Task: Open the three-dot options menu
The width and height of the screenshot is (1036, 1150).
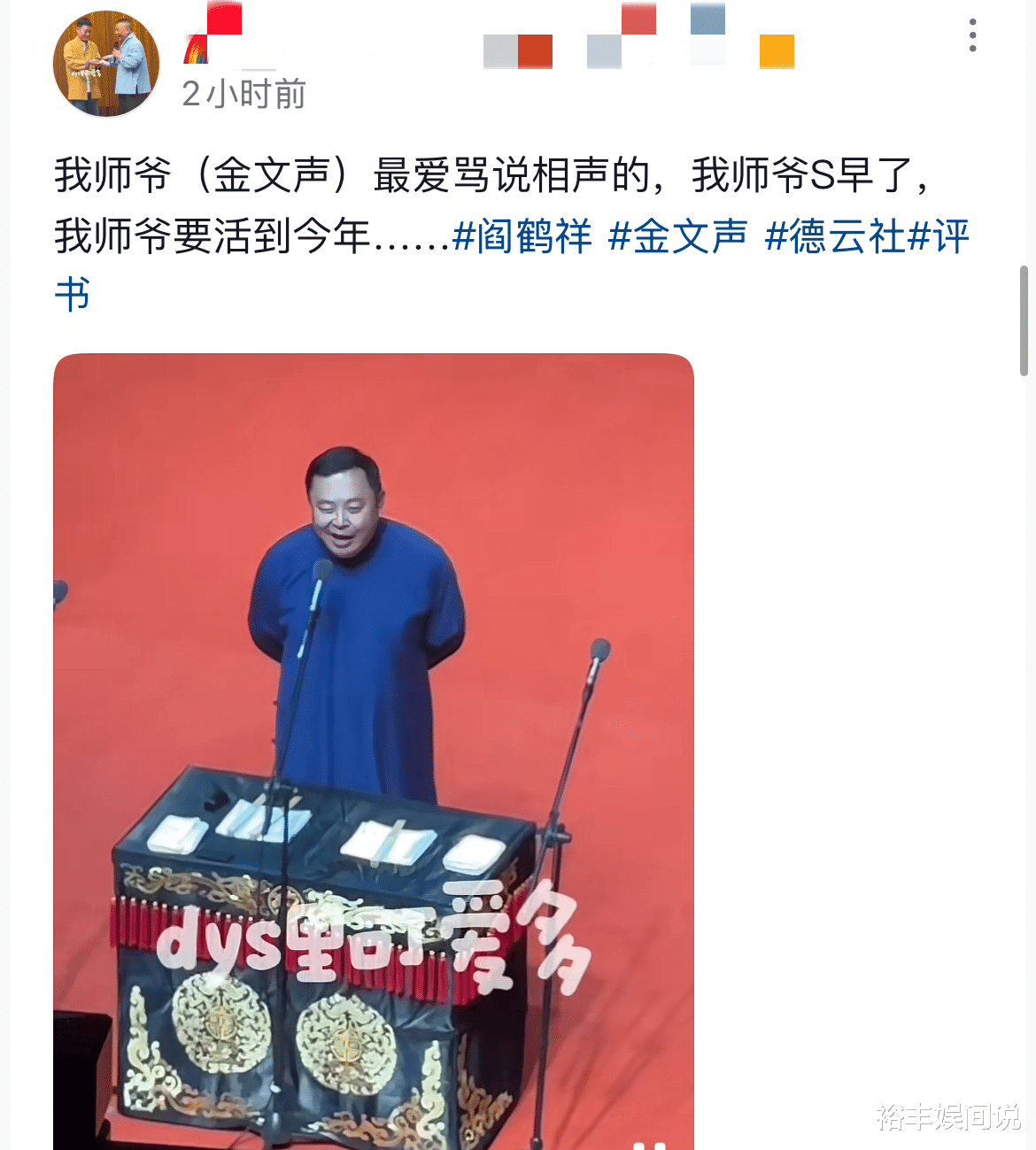Action: (x=972, y=37)
